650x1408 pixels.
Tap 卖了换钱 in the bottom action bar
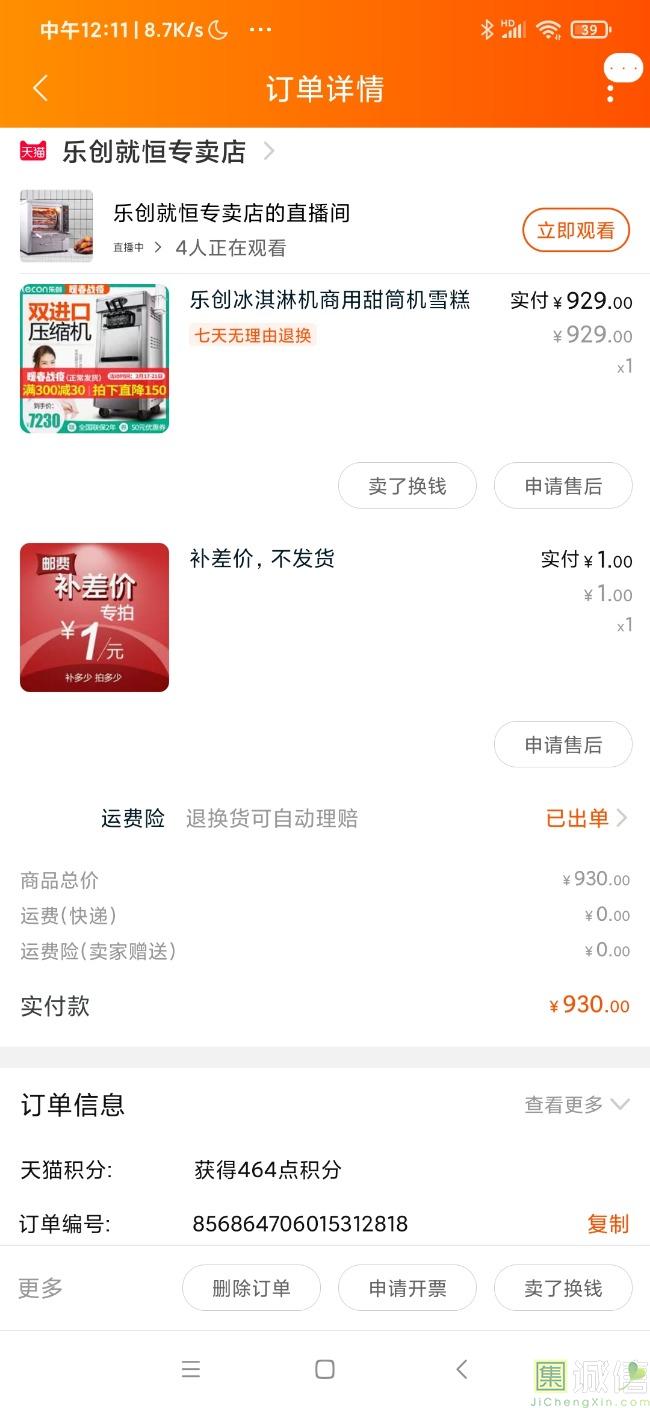(563, 1288)
